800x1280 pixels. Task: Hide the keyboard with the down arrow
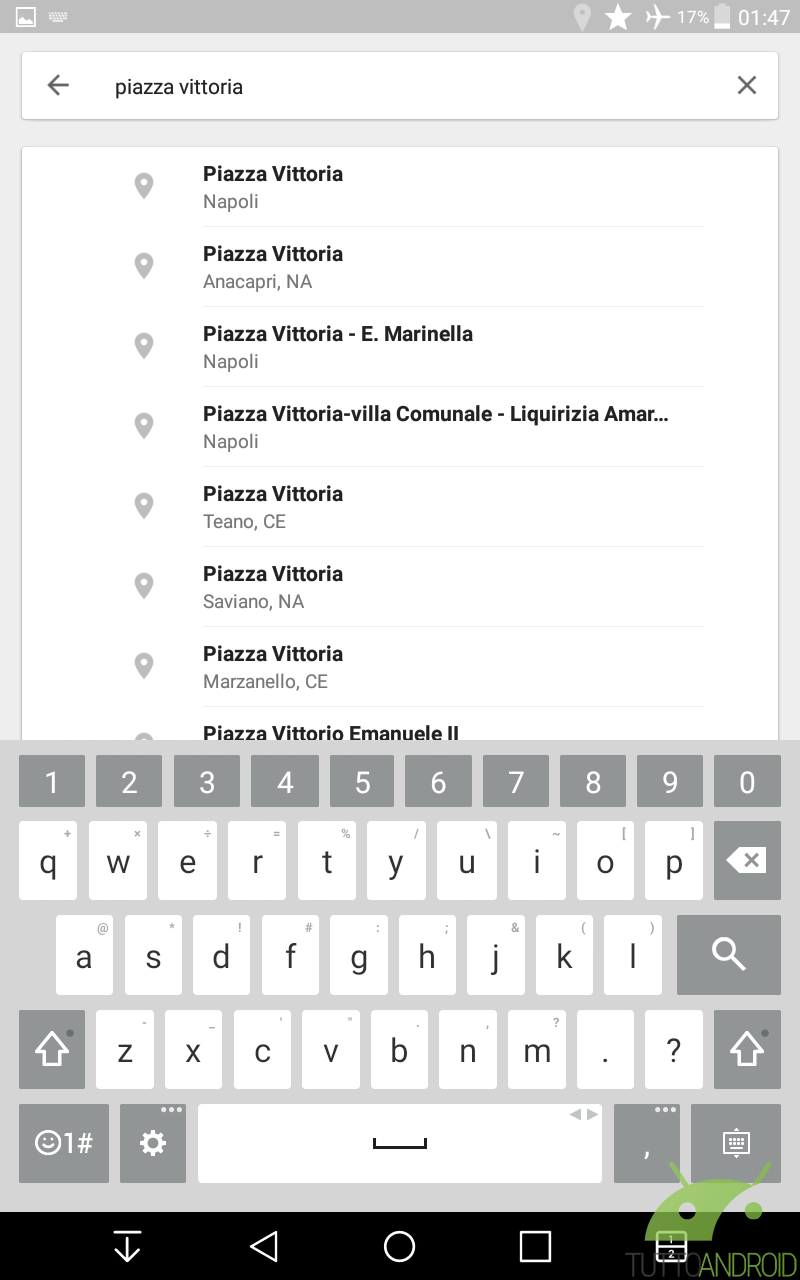(127, 1246)
